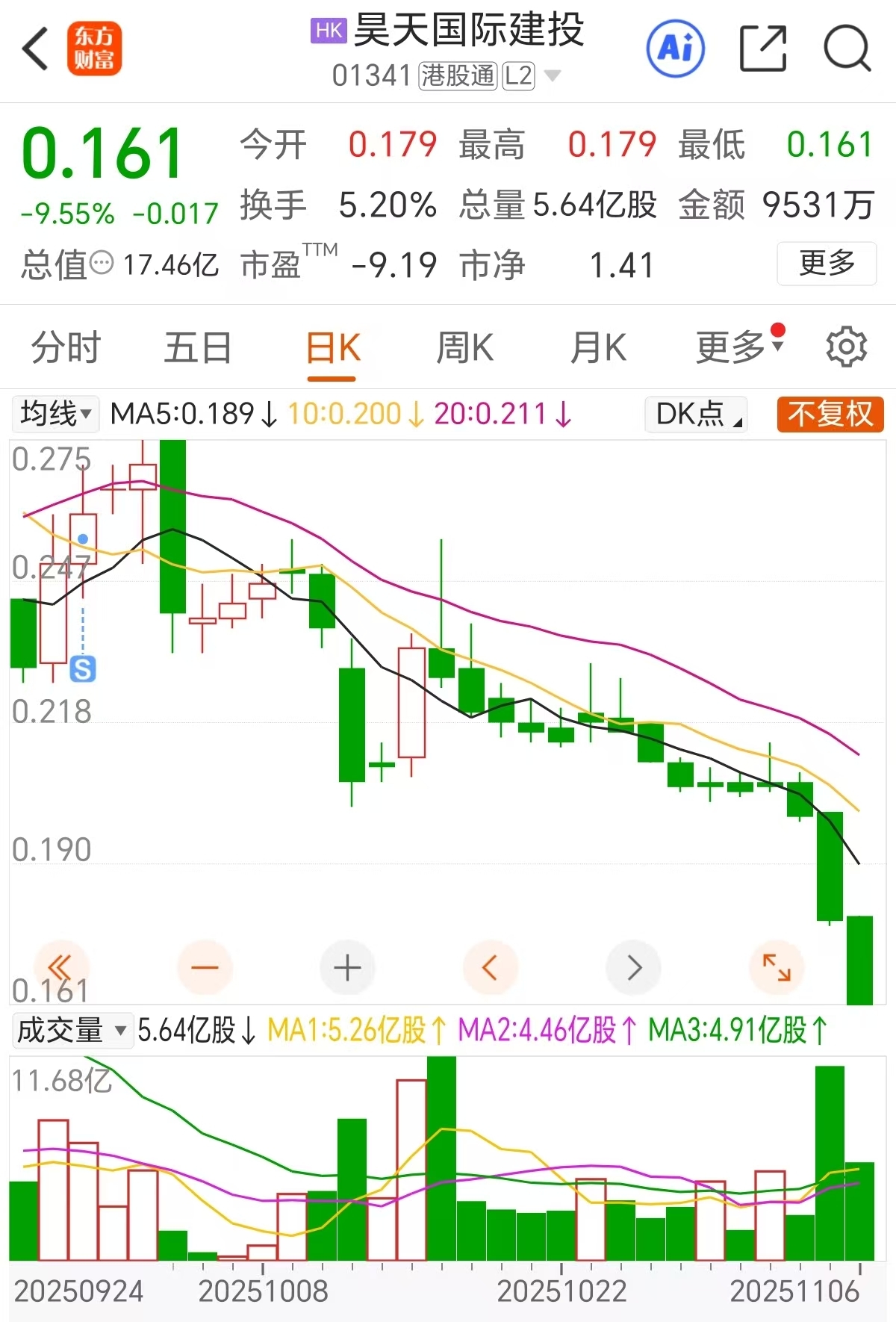Share this stock page

pos(762,49)
